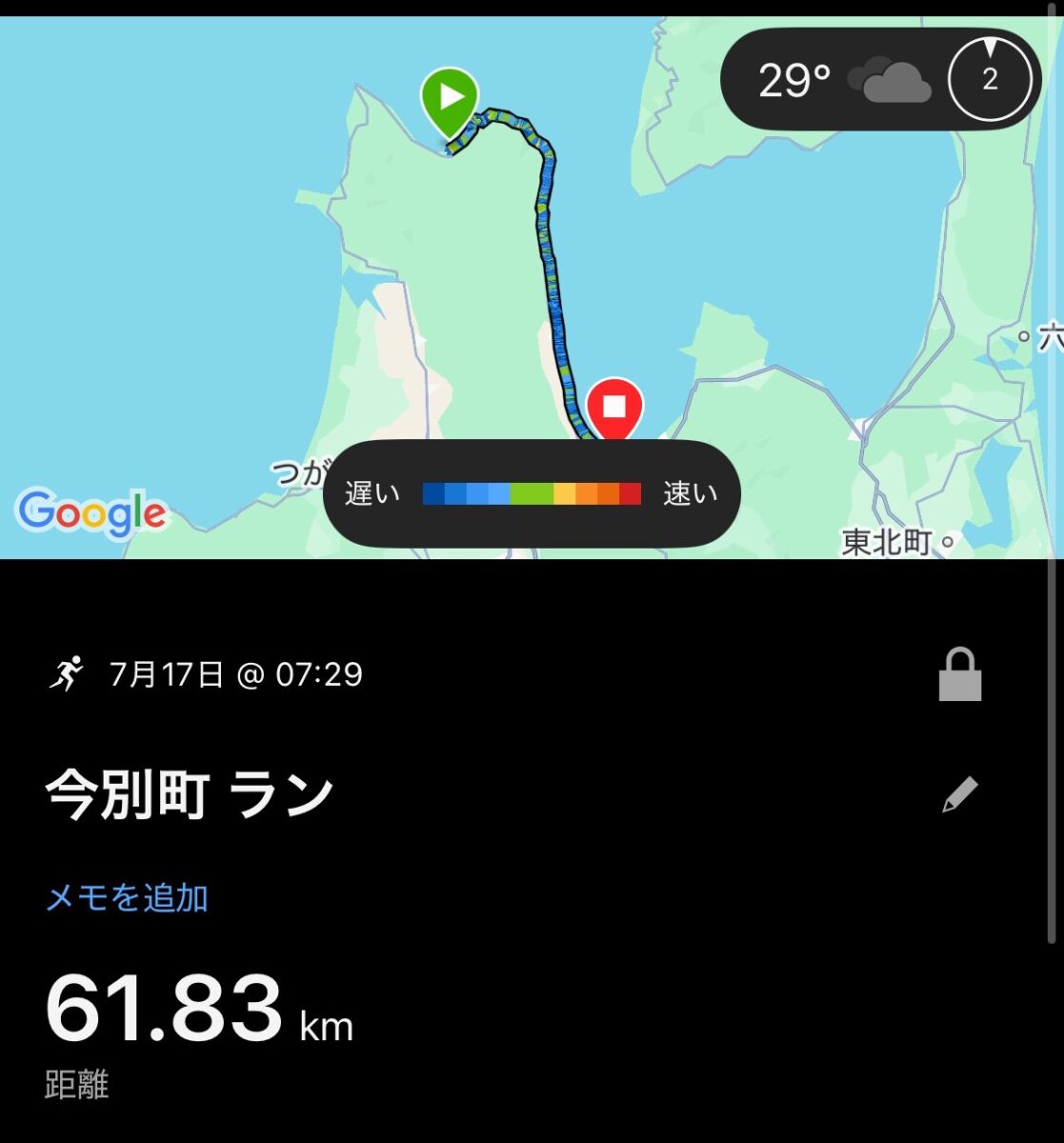Screen dimensions: 1064x1143
Task: Tap the green start marker on the map
Action: click(450, 98)
